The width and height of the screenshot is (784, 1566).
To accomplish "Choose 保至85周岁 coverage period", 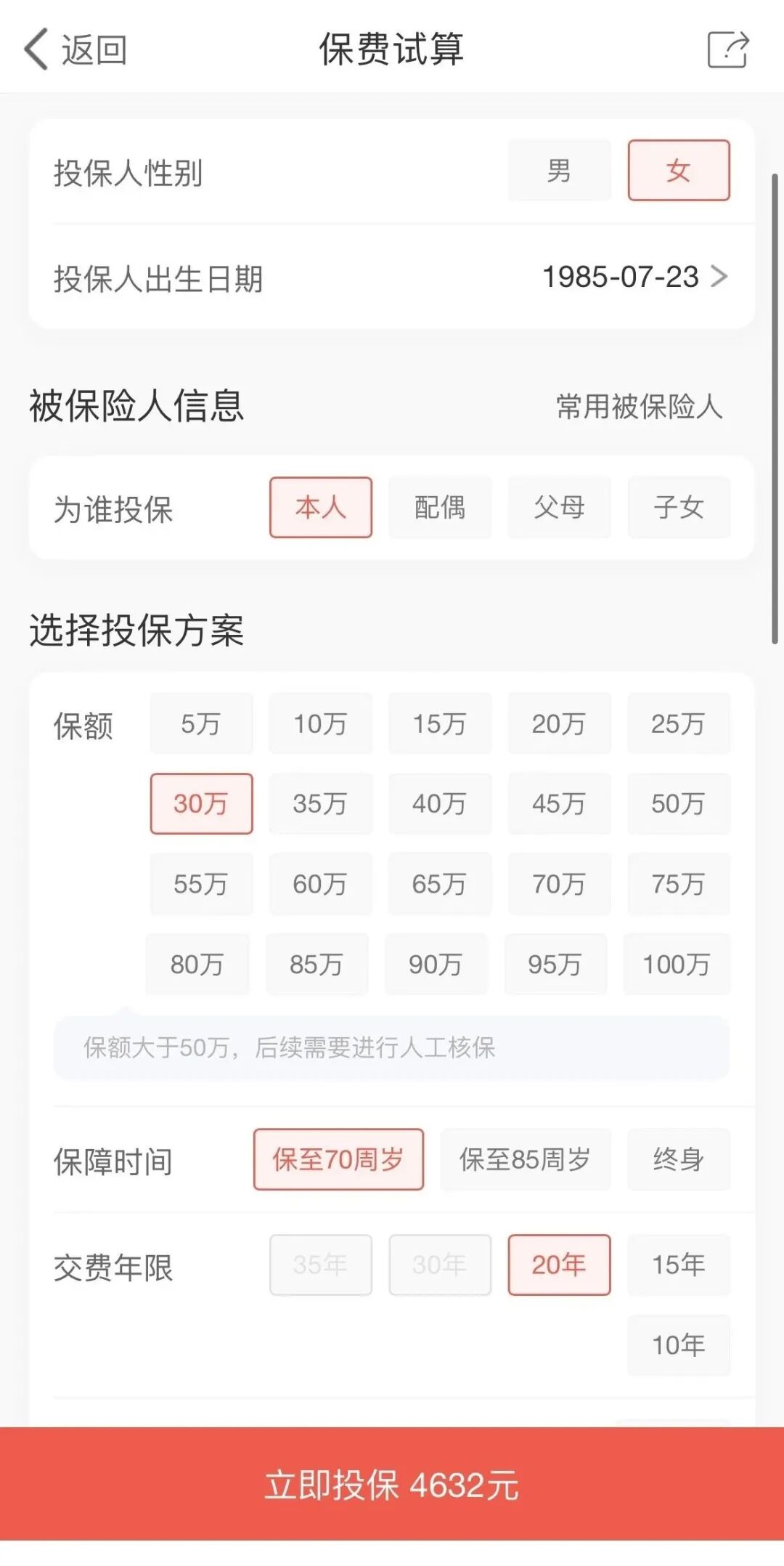I will [x=526, y=1160].
